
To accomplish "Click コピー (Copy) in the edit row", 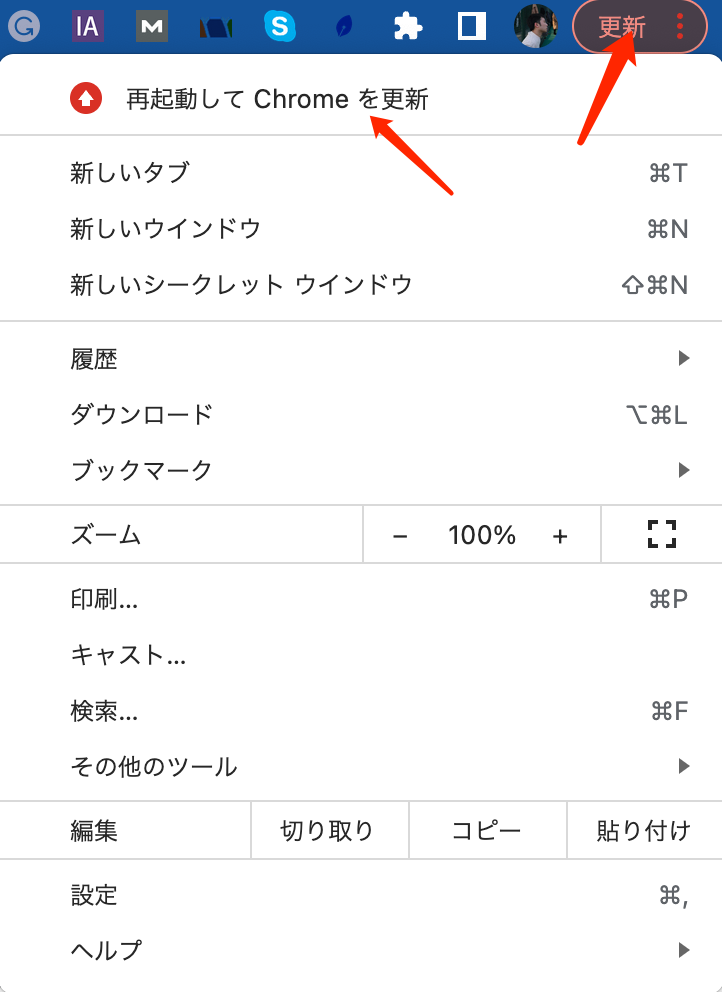I will tap(487, 830).
